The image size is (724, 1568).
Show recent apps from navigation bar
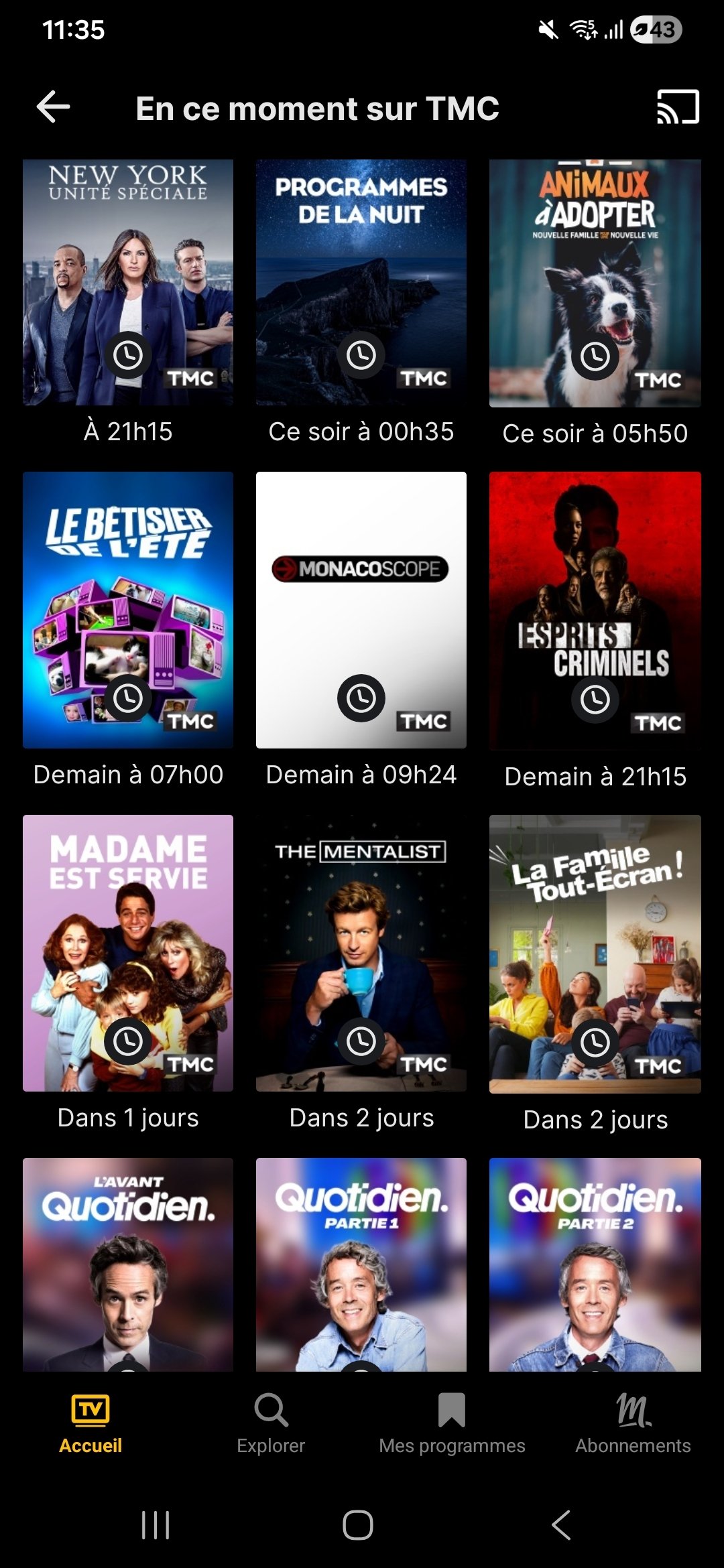[x=156, y=1525]
